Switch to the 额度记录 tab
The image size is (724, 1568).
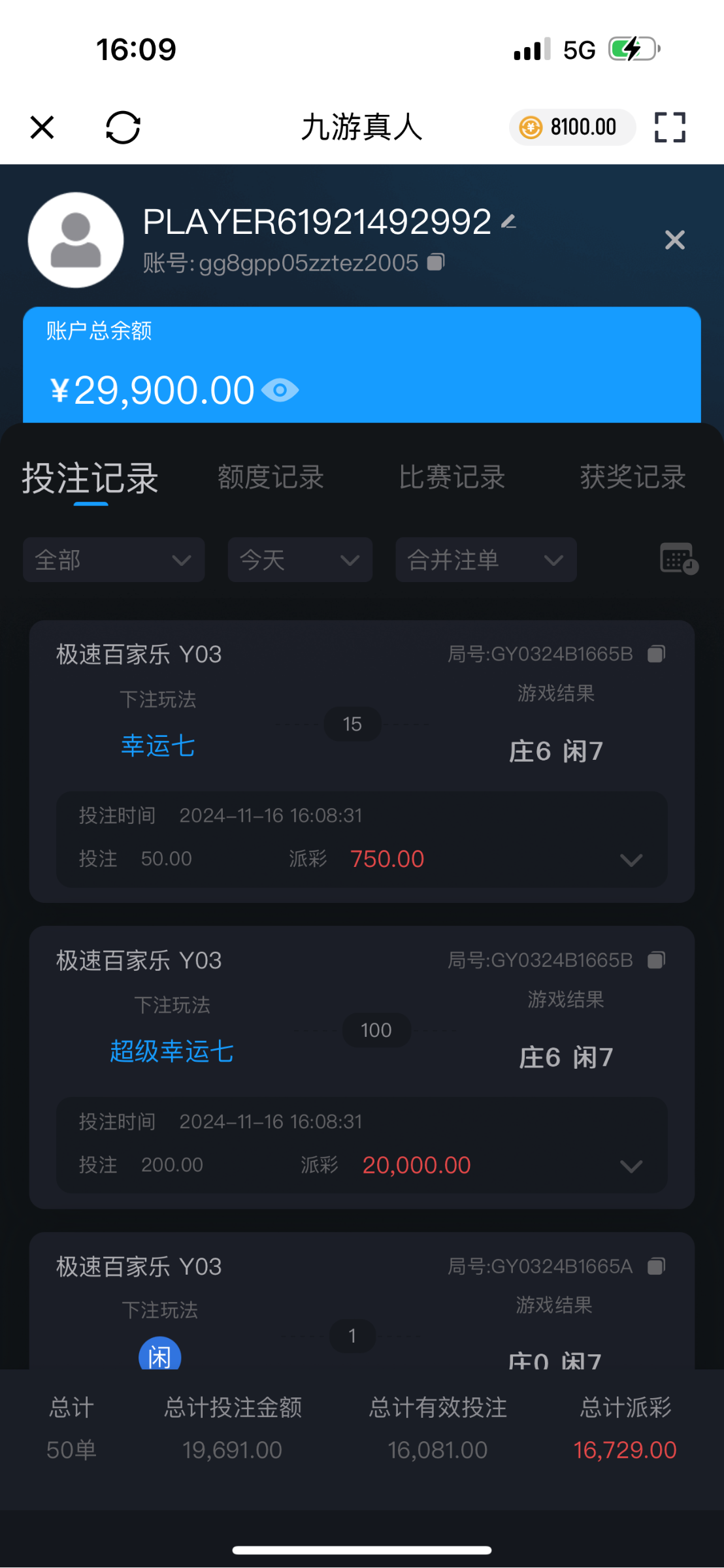click(271, 478)
